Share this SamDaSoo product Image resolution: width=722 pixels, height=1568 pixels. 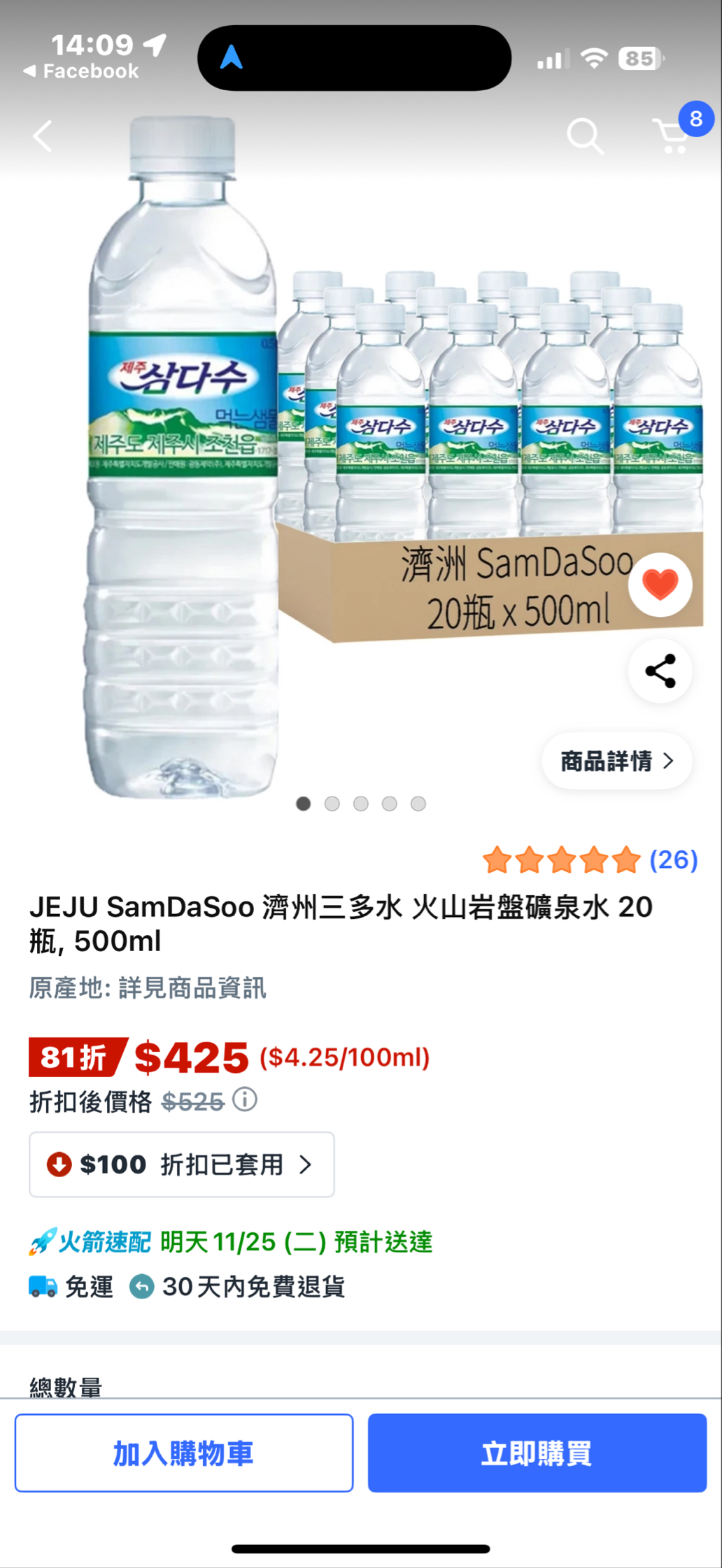(660, 671)
